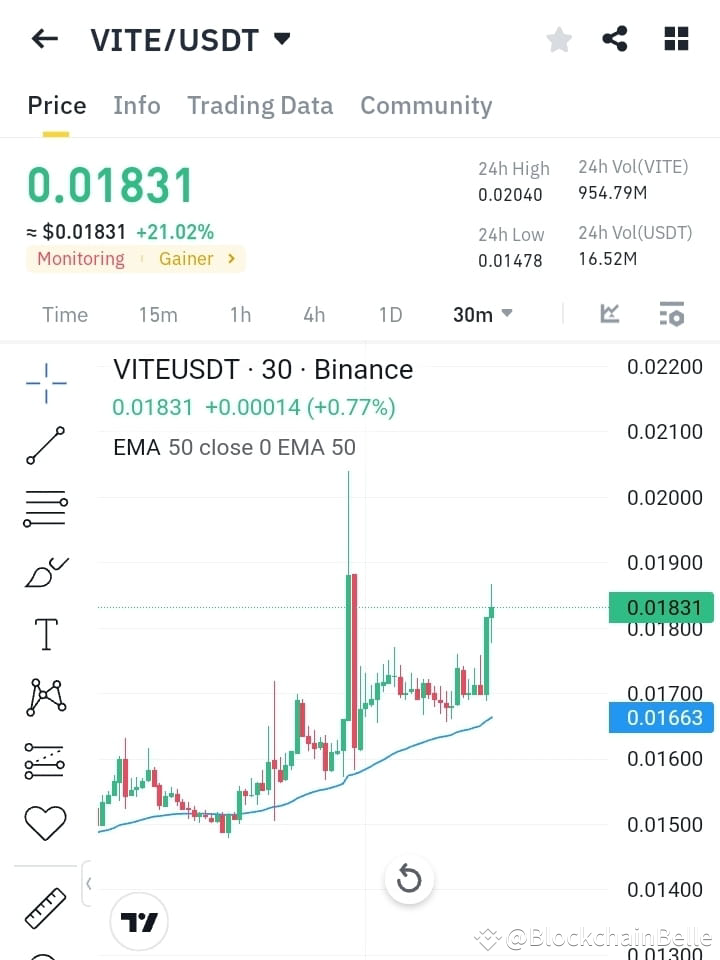Image resolution: width=720 pixels, height=960 pixels.
Task: Open the 30m interval dropdown
Action: click(481, 314)
